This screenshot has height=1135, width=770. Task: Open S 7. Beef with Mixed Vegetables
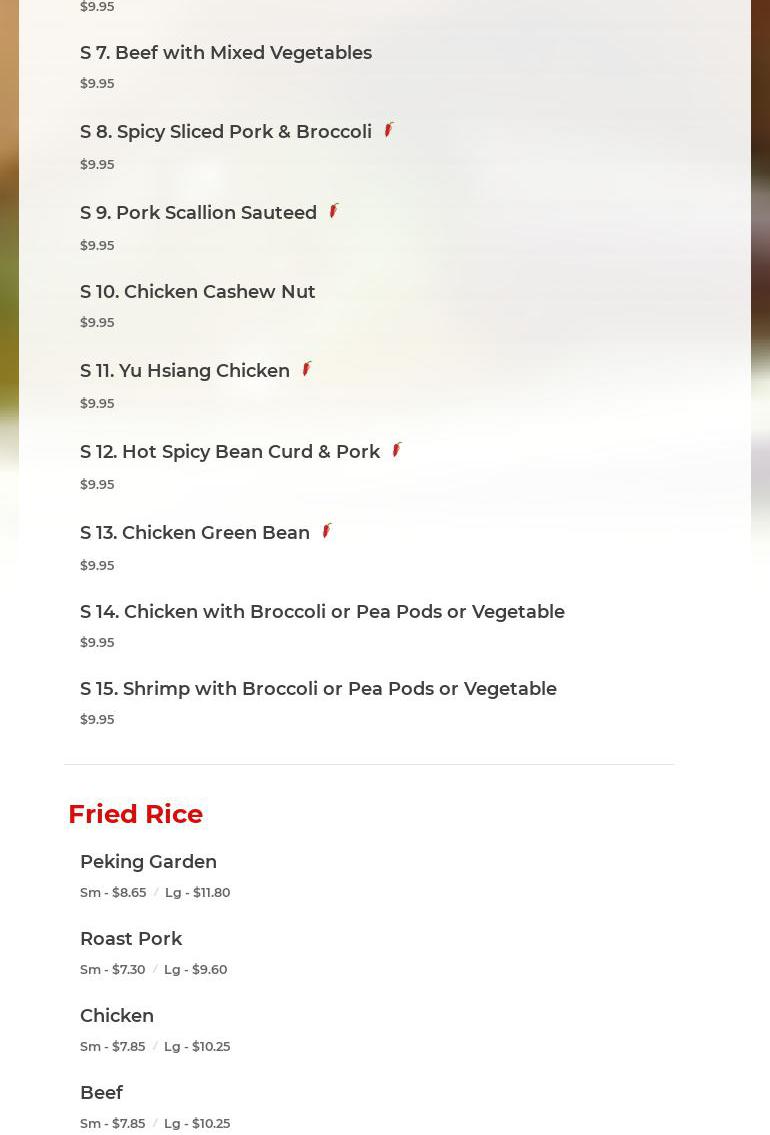(226, 53)
